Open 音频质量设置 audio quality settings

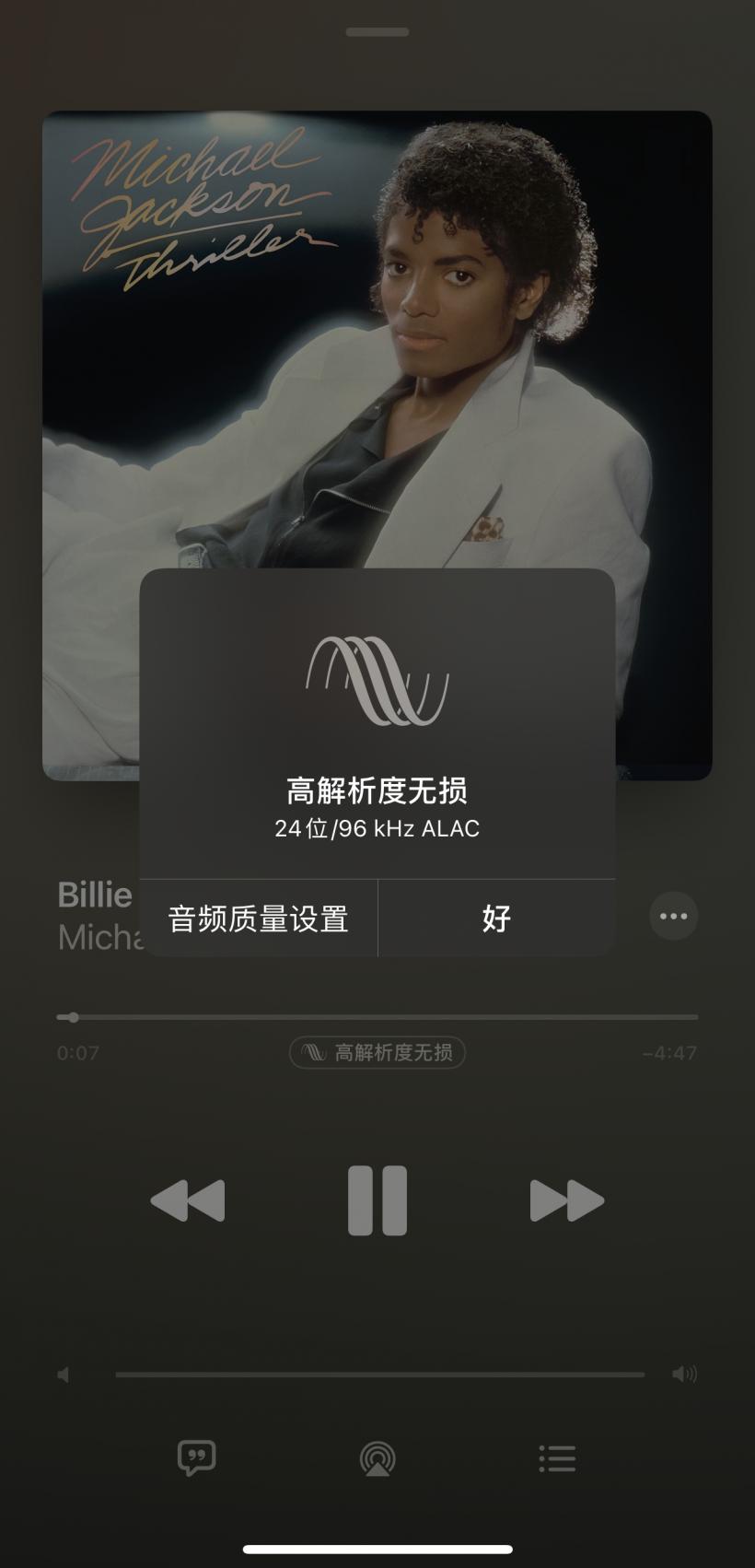click(x=258, y=918)
